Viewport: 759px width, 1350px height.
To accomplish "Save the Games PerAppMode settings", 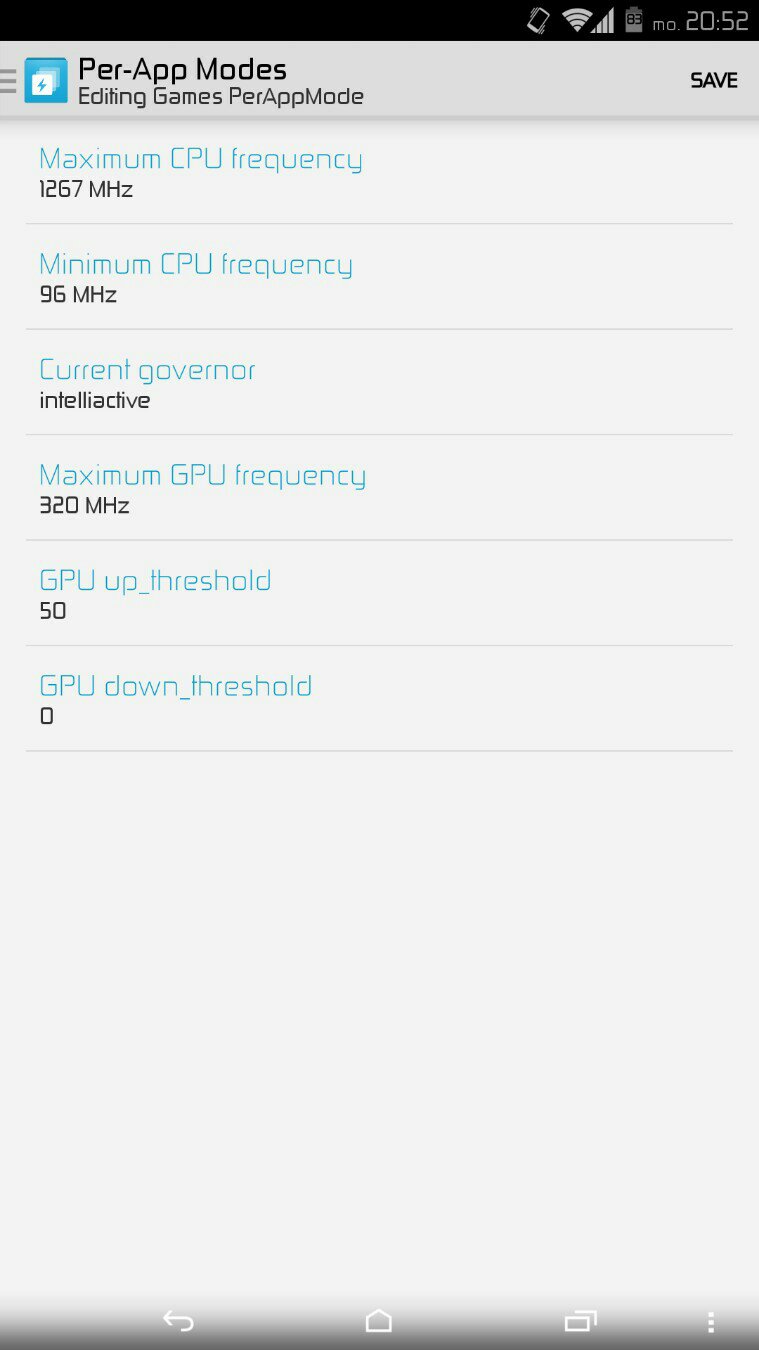I will pyautogui.click(x=713, y=80).
